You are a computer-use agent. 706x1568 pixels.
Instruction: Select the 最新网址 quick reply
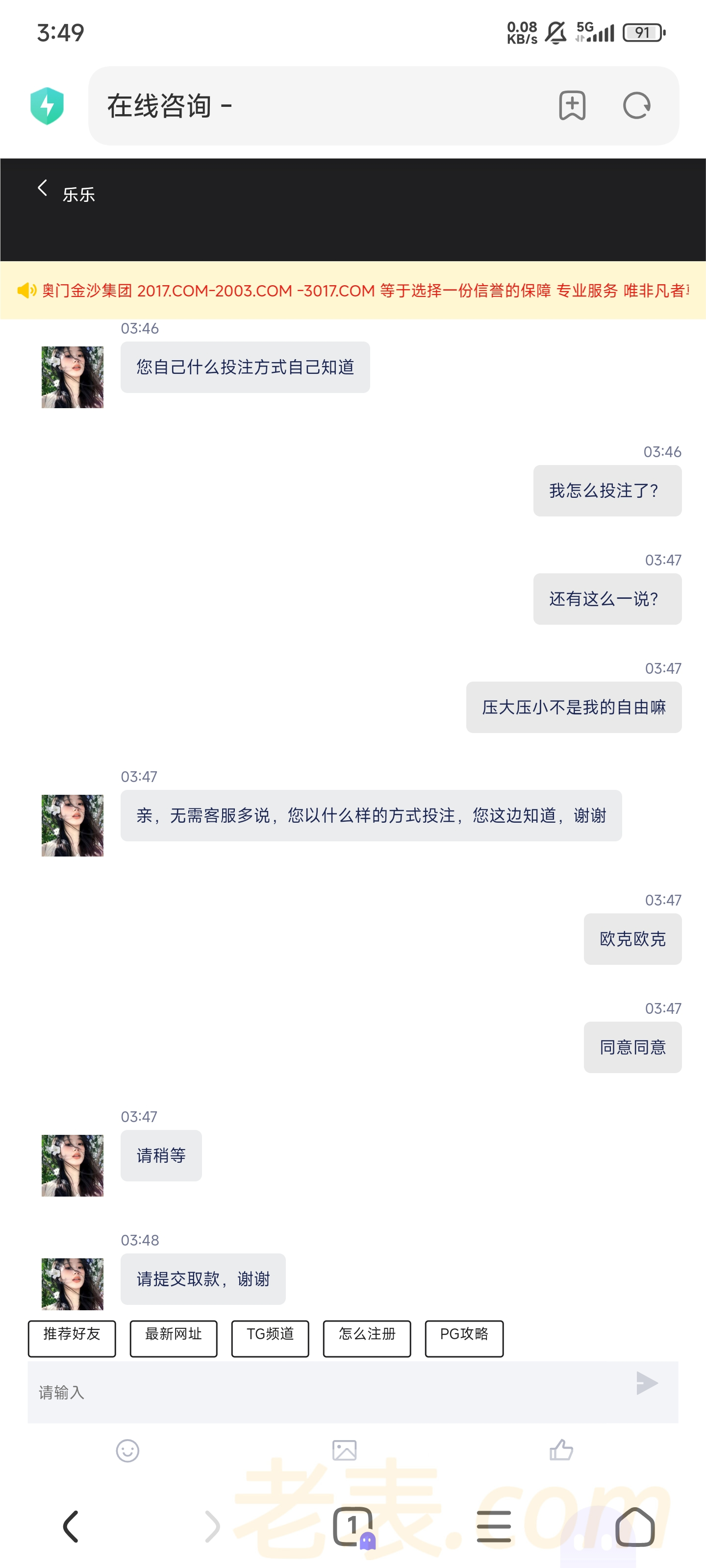pos(174,1338)
